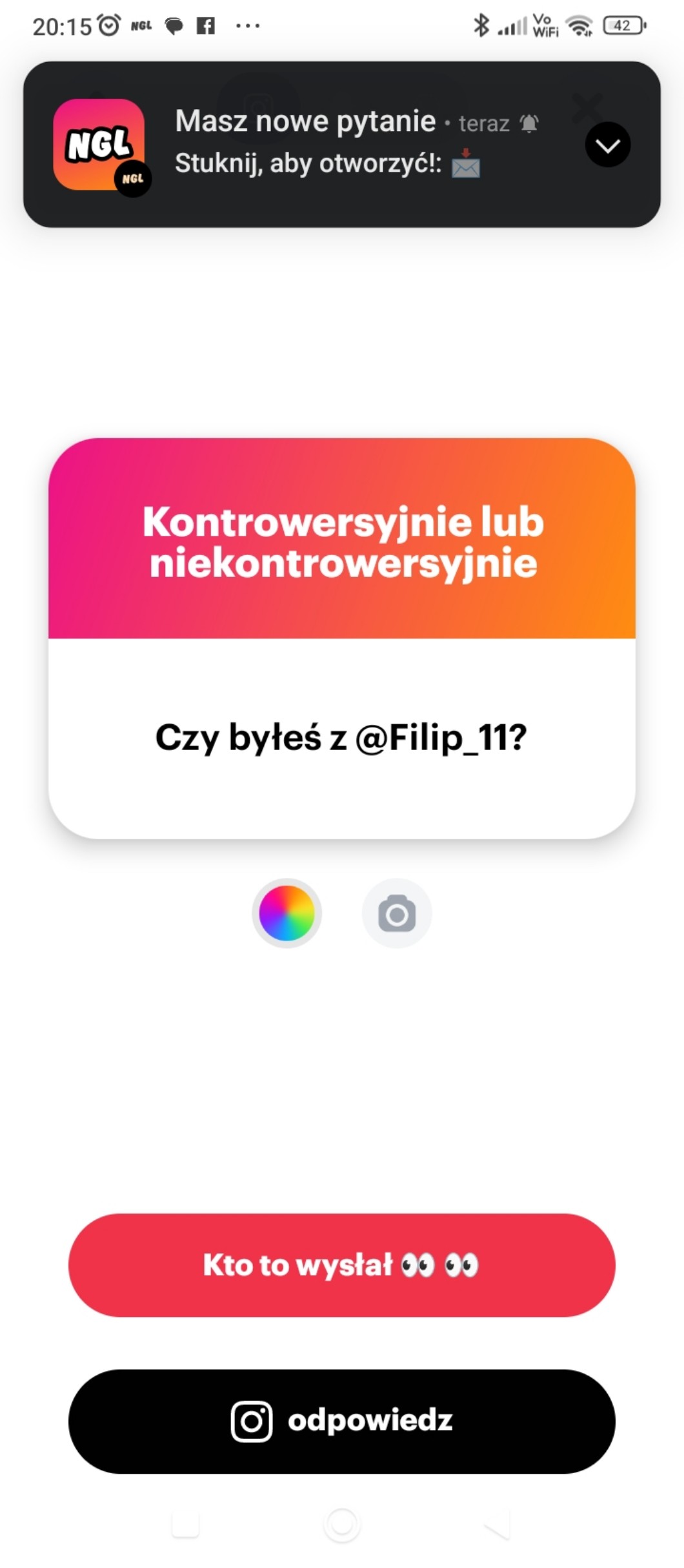The width and height of the screenshot is (684, 1568).
Task: Expand the notification with the arrow
Action: coord(607,145)
